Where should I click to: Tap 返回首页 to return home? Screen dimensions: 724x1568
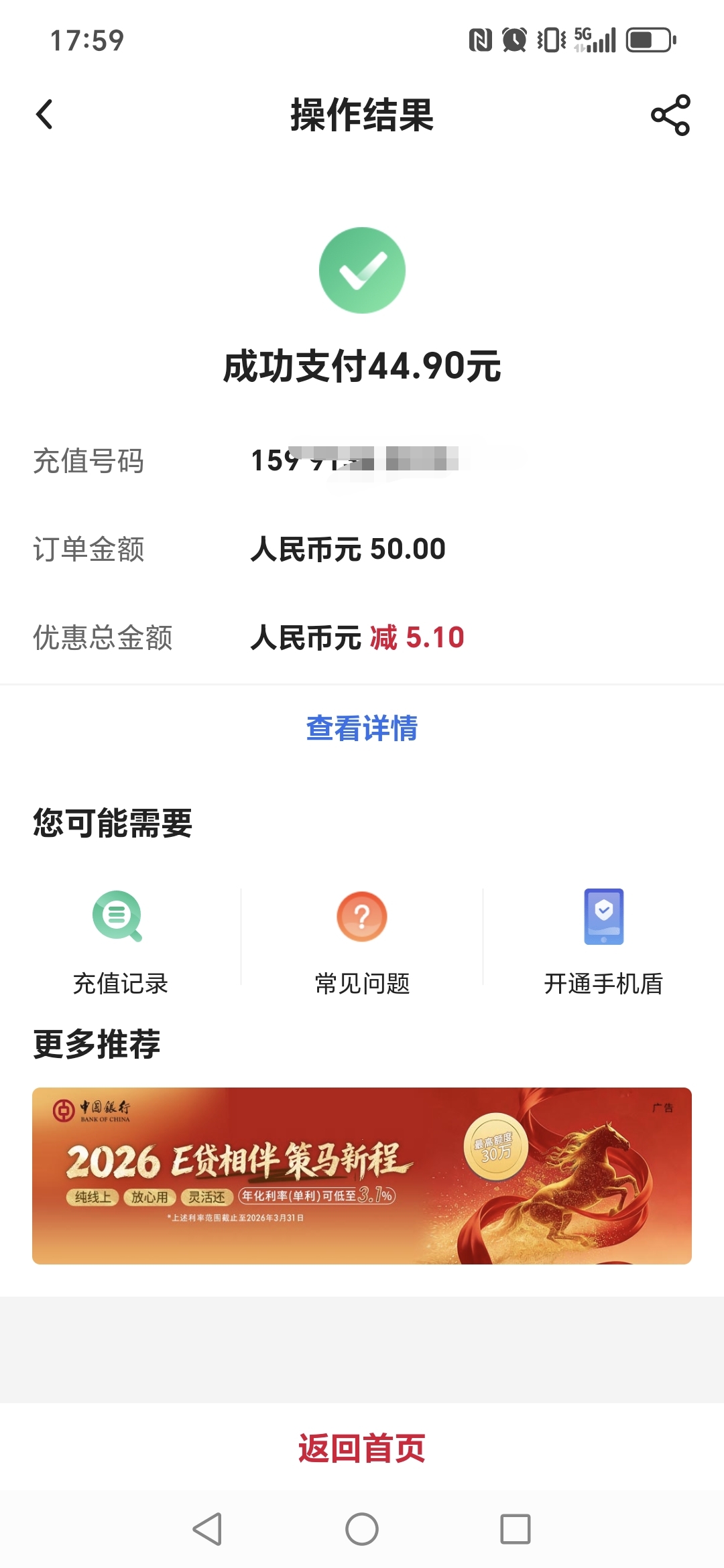[362, 1448]
